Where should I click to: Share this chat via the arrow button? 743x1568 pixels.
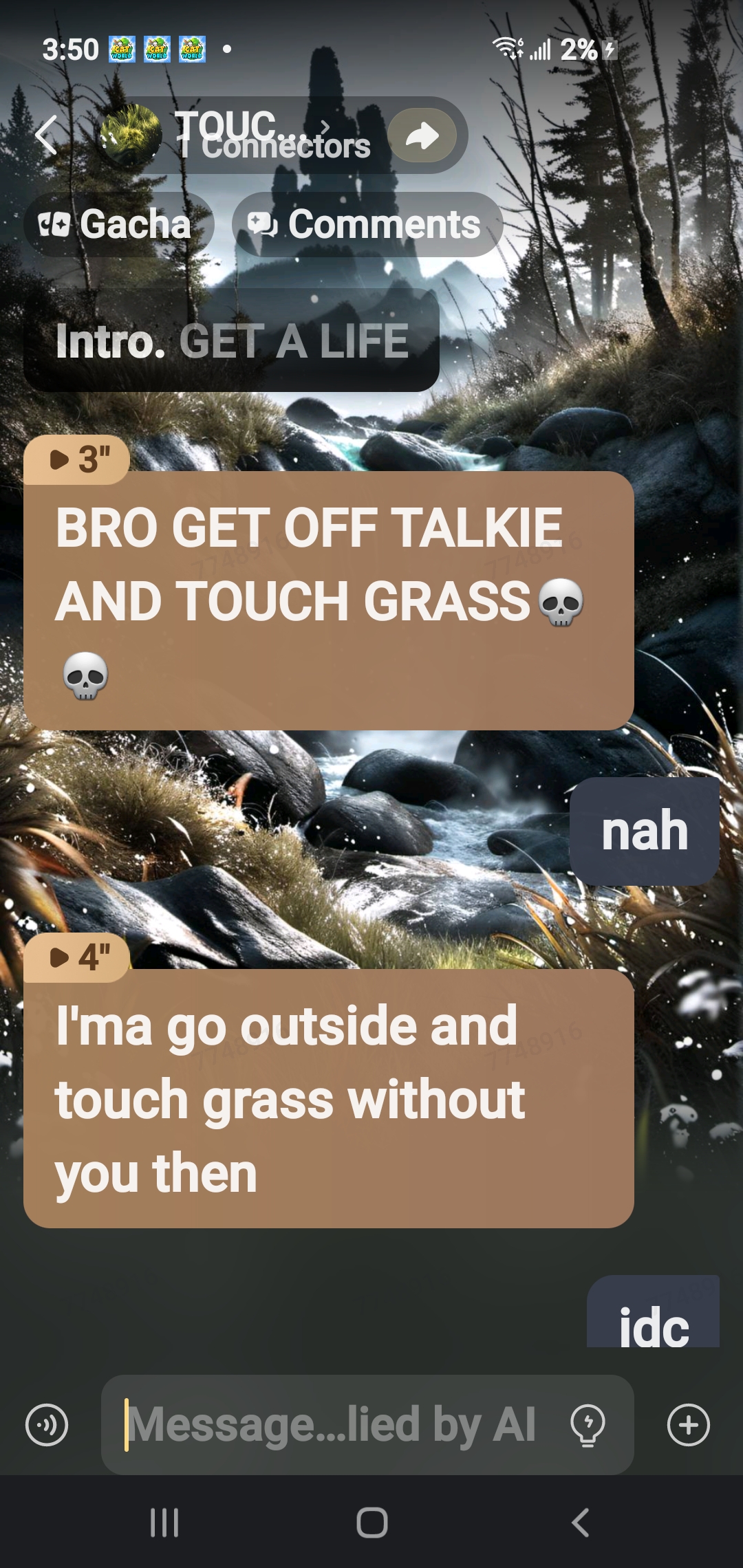click(x=422, y=135)
